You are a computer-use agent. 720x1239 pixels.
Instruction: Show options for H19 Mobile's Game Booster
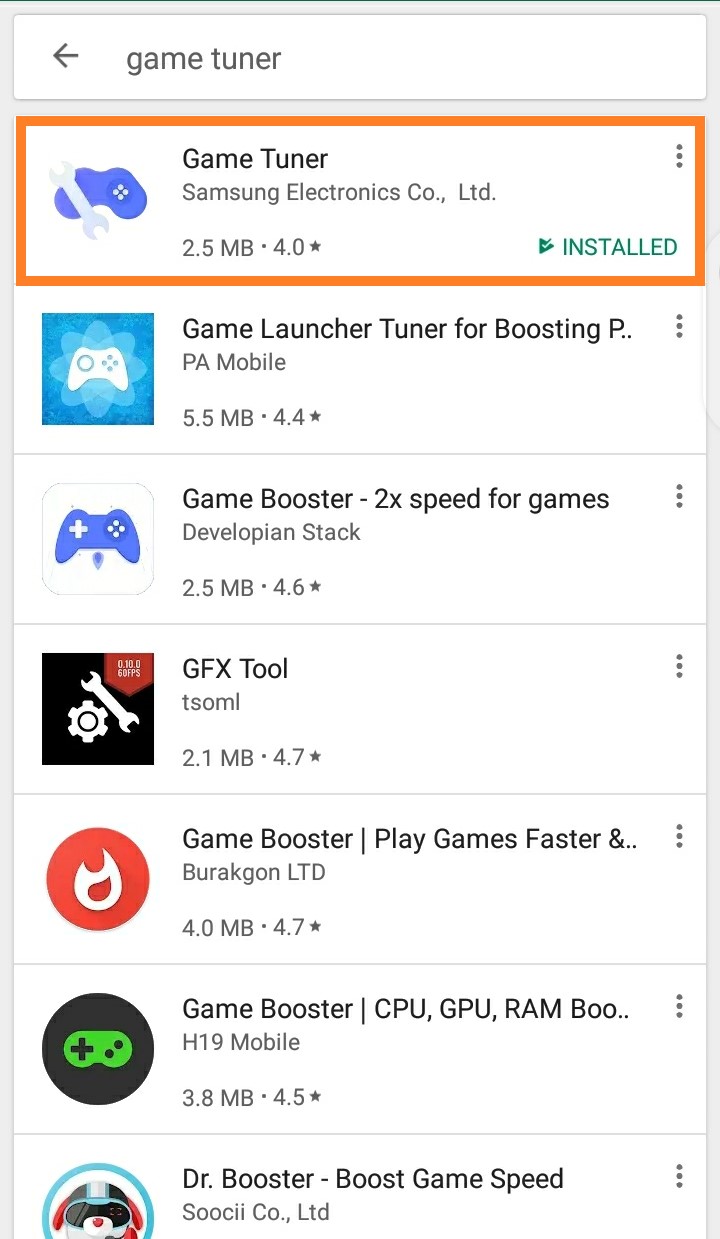pos(679,1006)
